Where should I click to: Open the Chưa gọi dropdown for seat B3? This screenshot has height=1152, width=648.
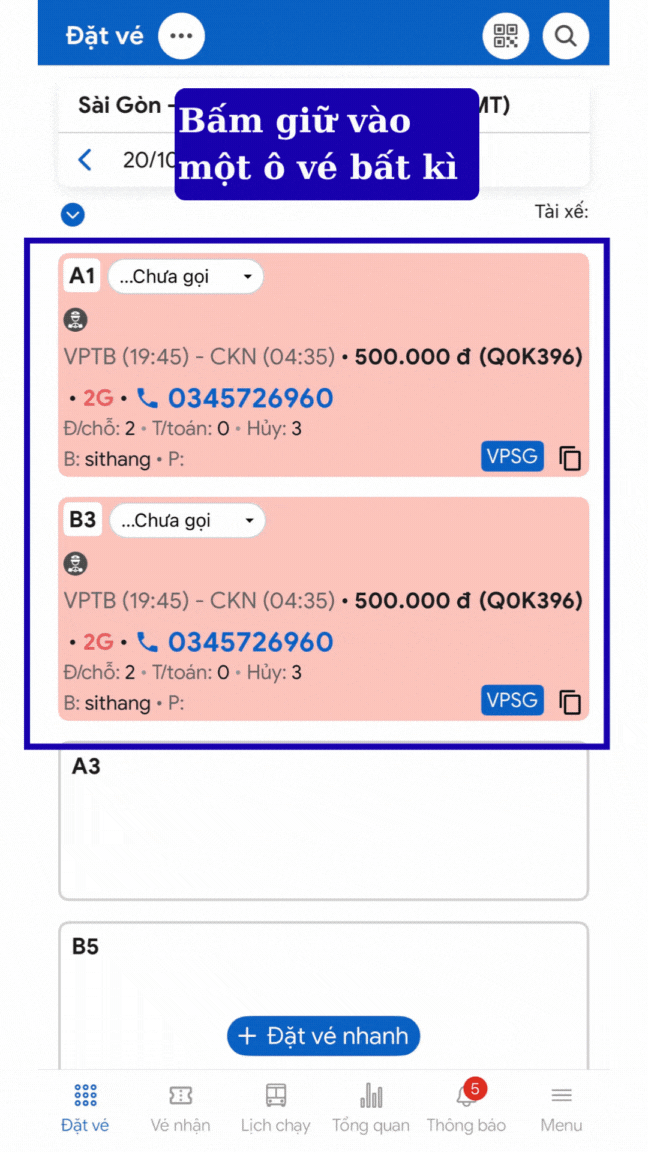click(x=186, y=521)
